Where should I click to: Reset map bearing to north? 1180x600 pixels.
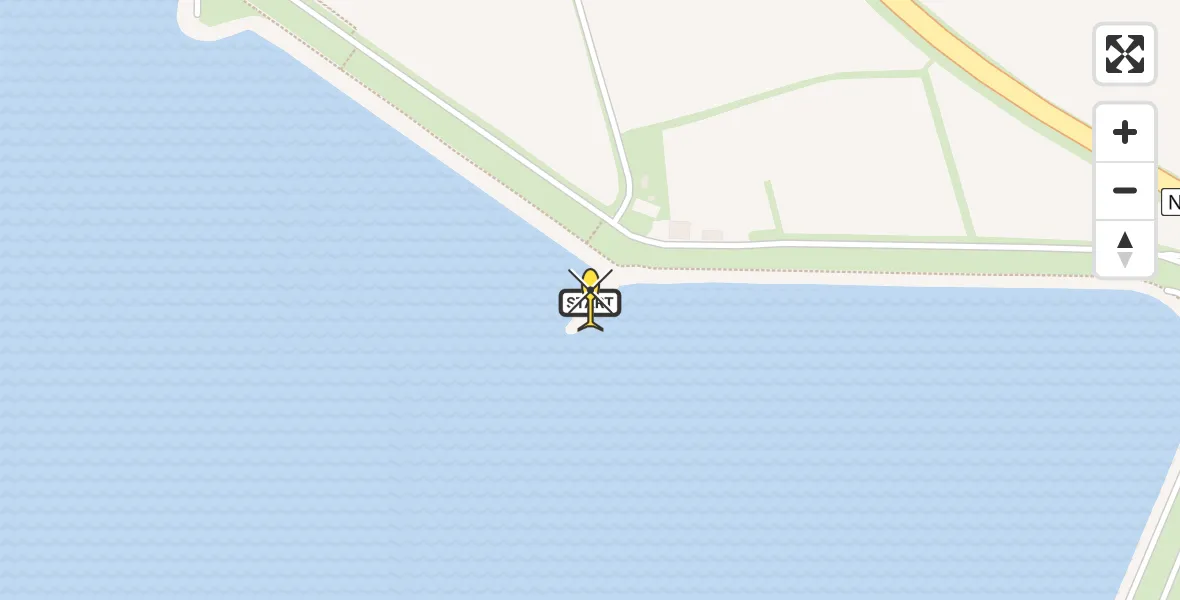click(1124, 249)
